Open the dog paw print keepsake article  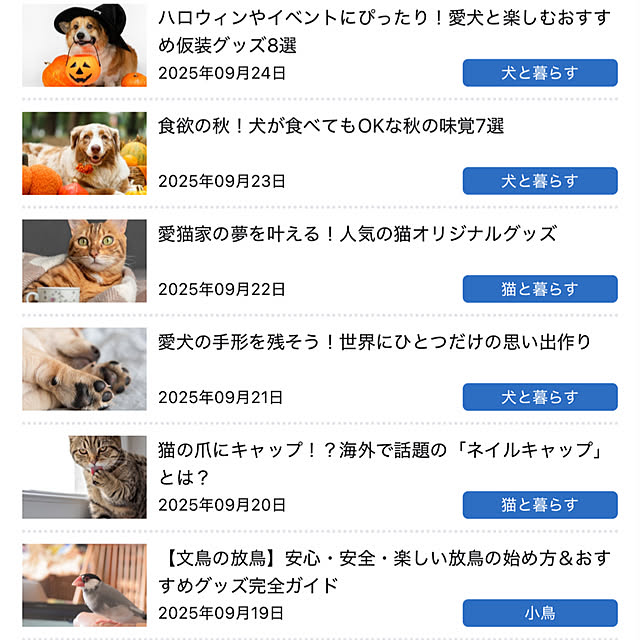(x=375, y=342)
